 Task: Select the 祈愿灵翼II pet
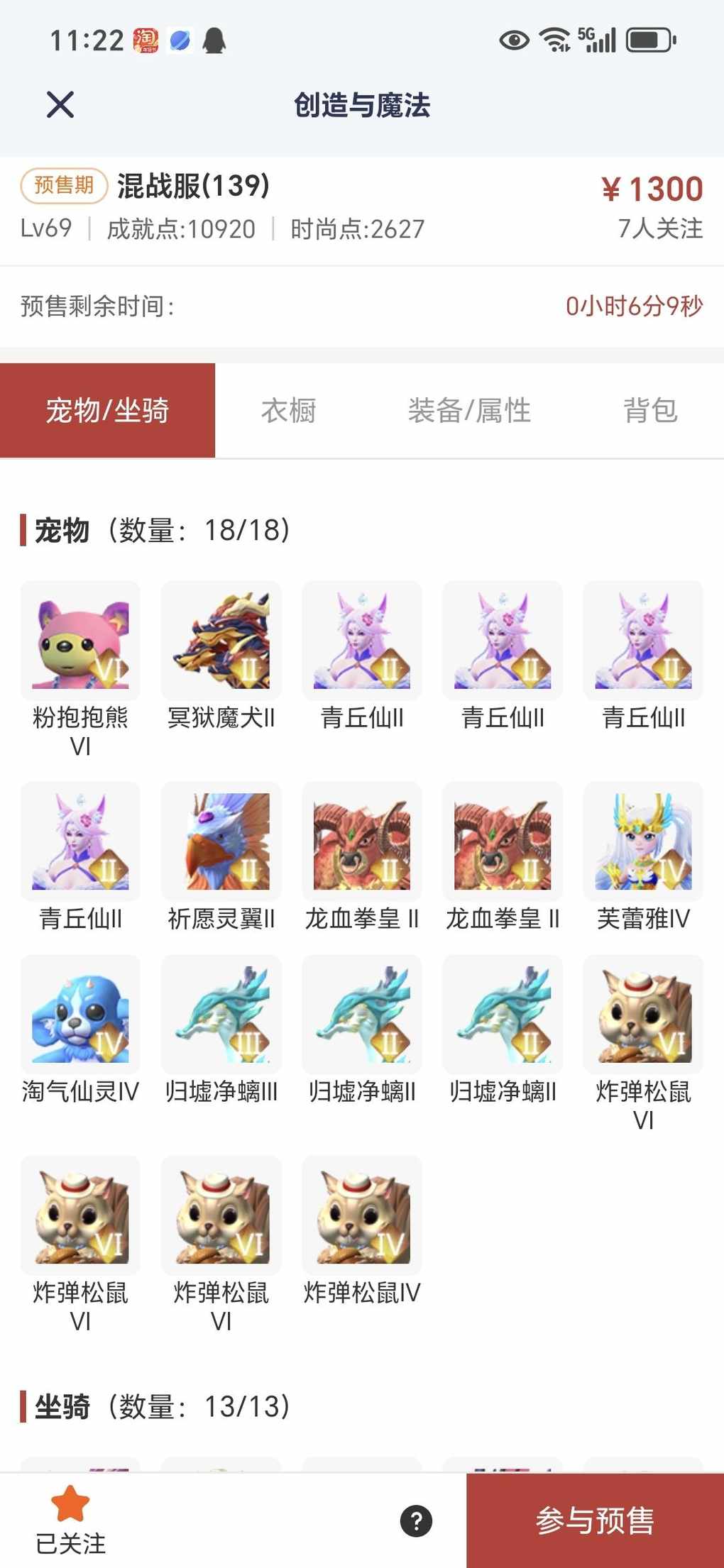(221, 841)
